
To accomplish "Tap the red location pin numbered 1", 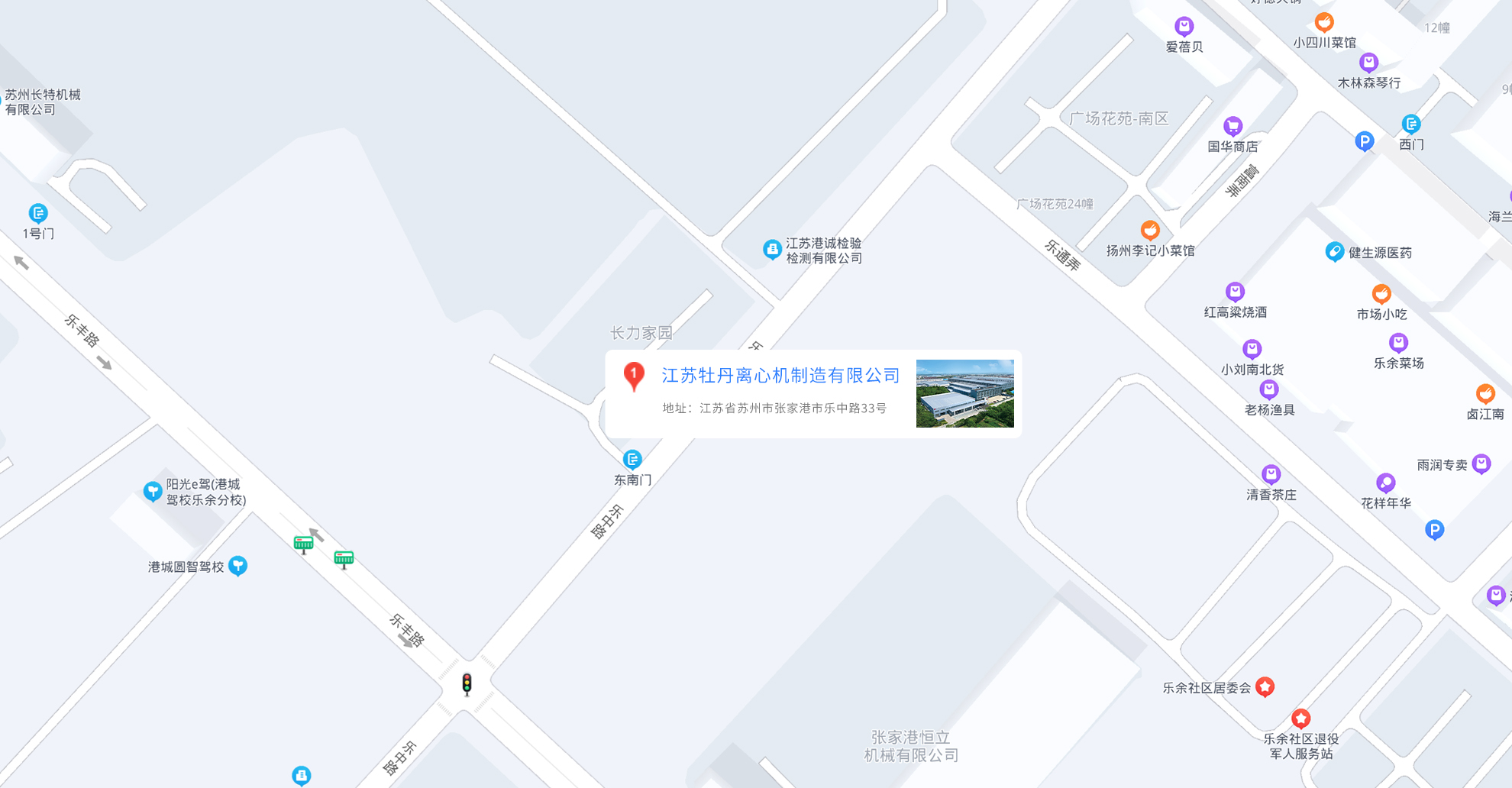I will tap(634, 375).
